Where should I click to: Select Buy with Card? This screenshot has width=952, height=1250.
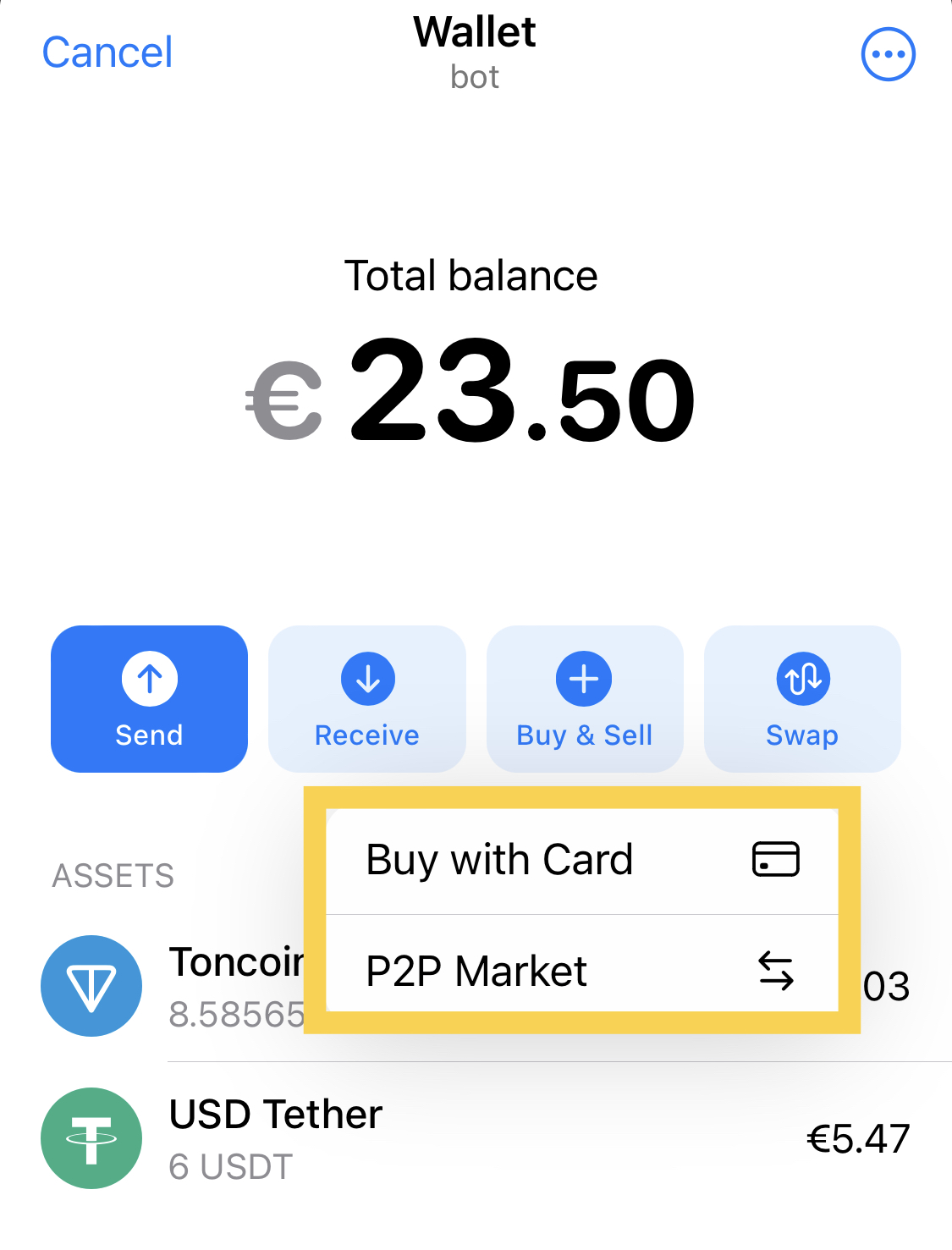click(x=582, y=861)
